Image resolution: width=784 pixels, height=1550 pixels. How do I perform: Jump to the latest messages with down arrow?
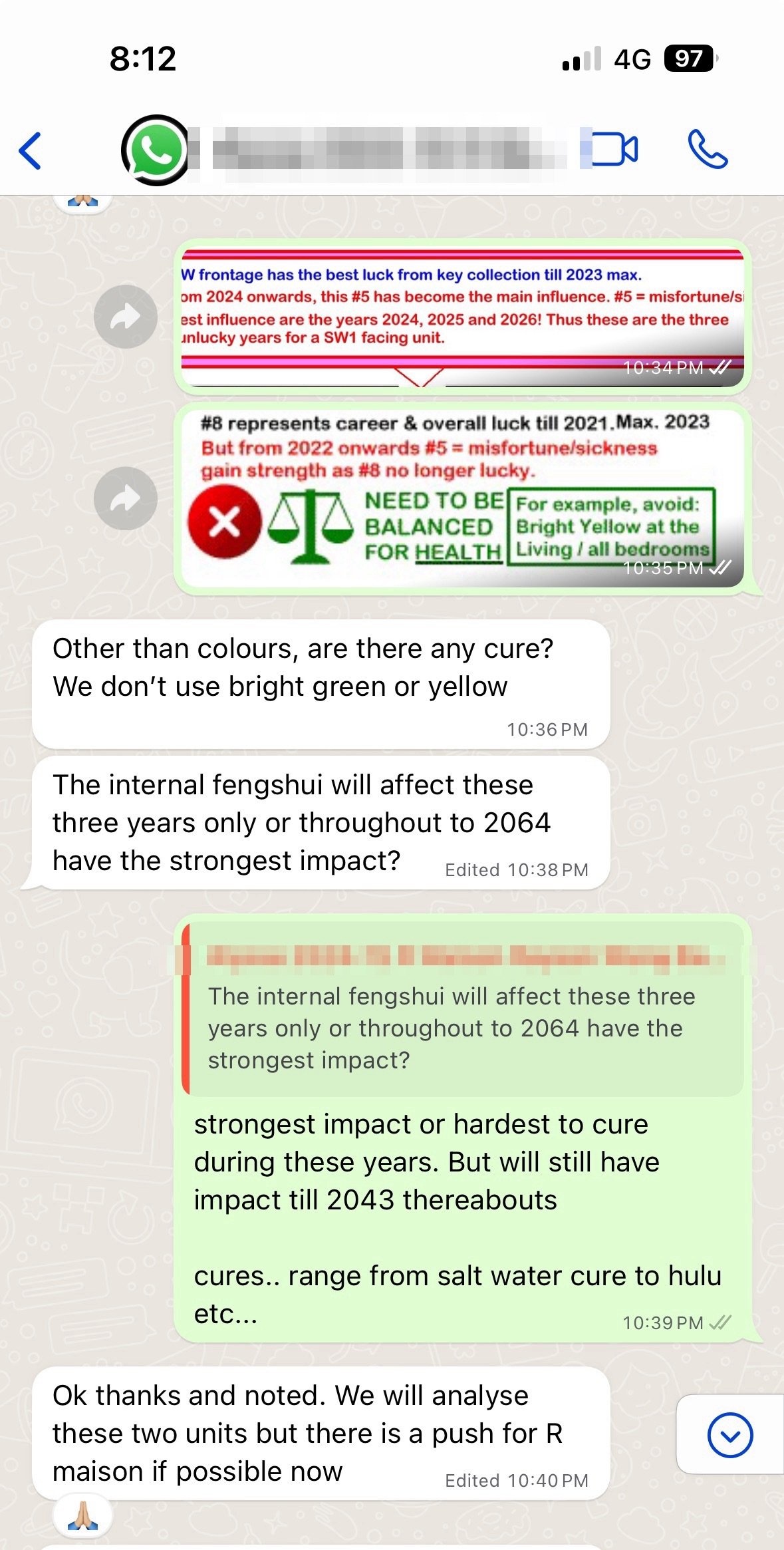[729, 1435]
